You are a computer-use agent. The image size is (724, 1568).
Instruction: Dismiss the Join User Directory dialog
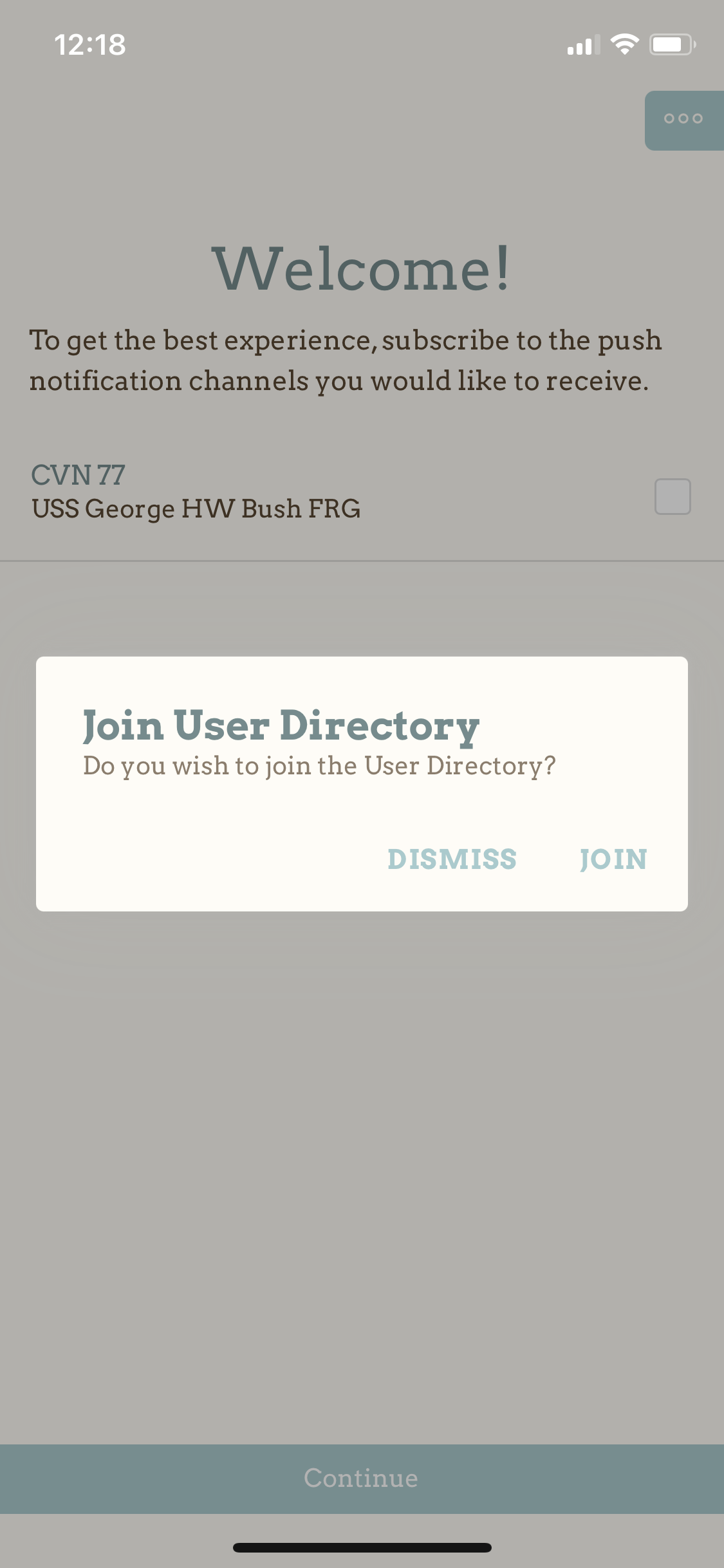click(452, 859)
